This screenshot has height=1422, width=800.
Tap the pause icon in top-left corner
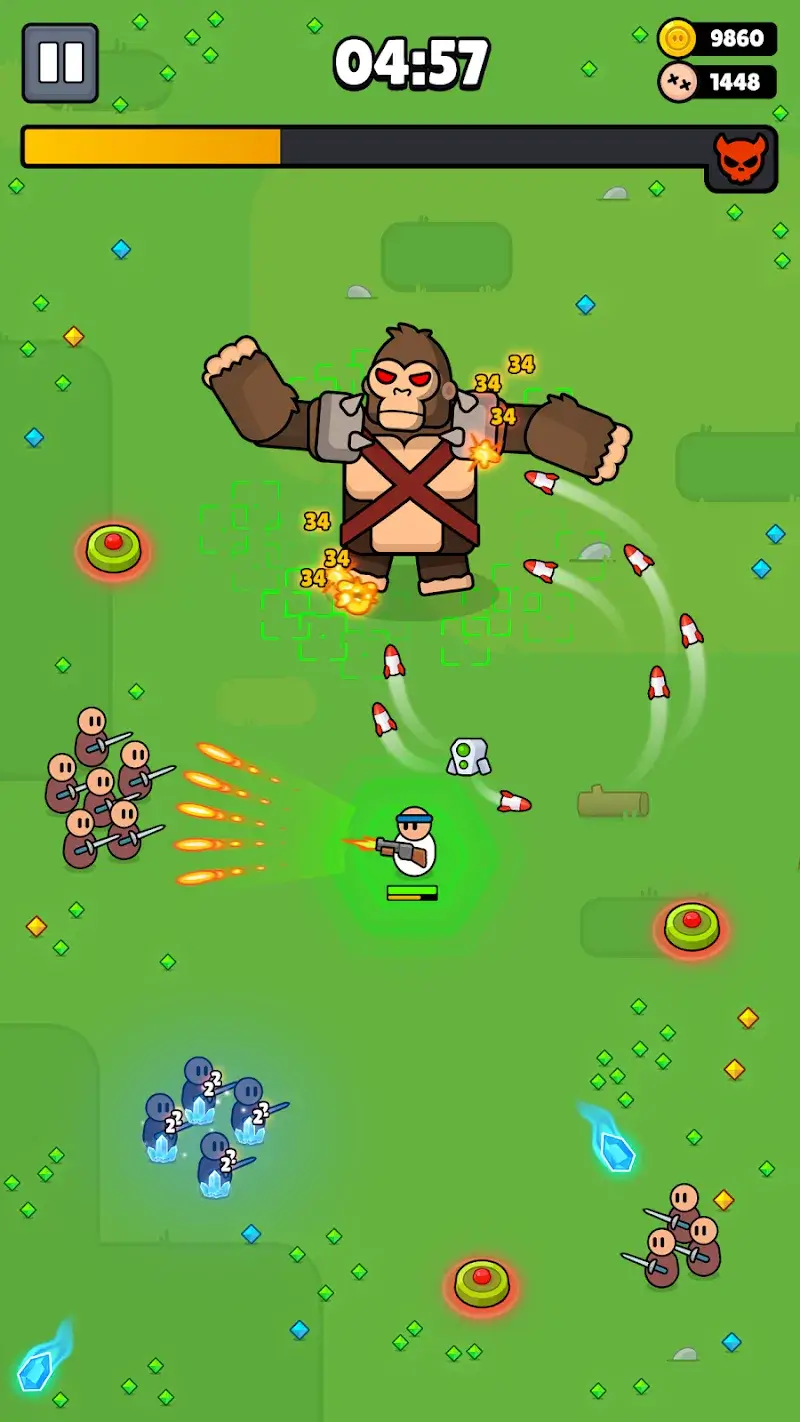point(62,62)
